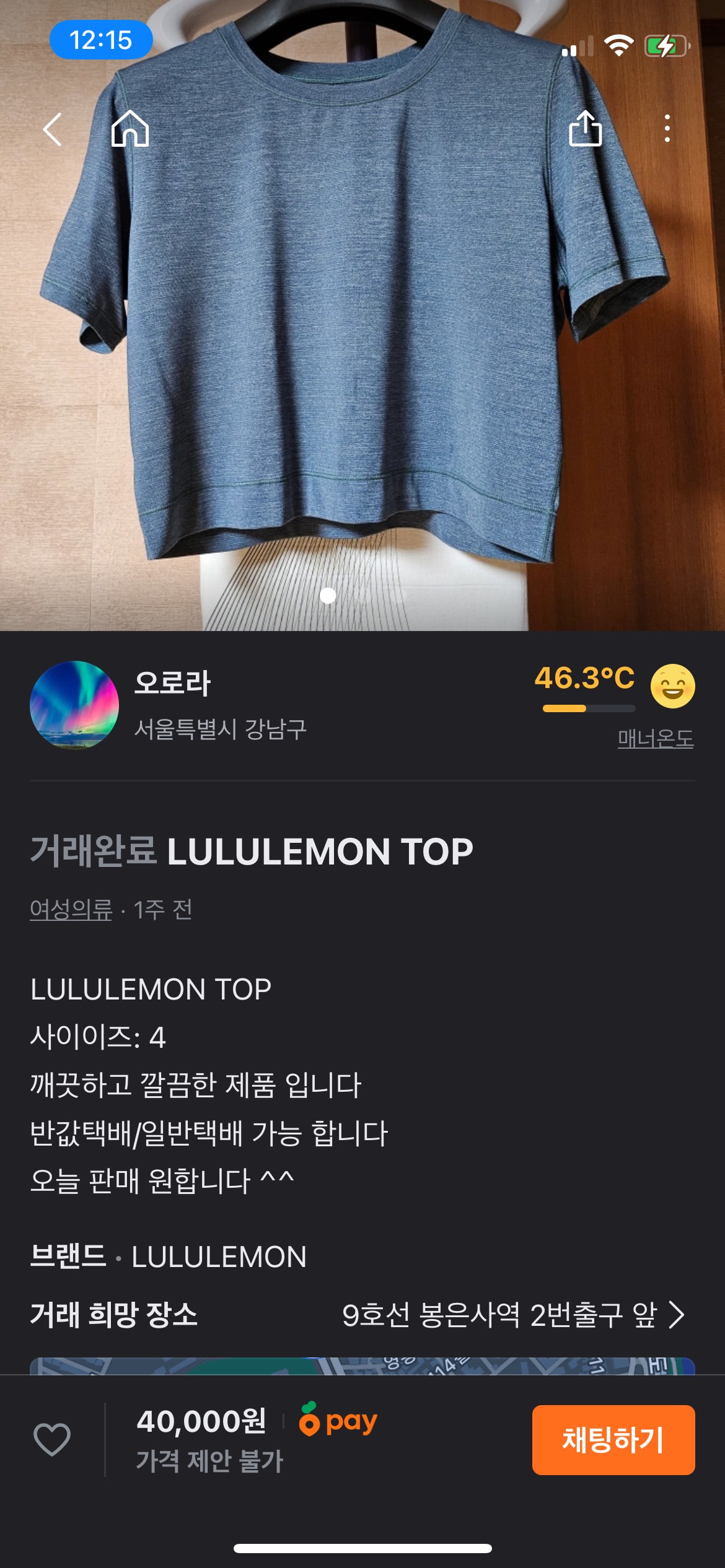725x1568 pixels.
Task: Open seller 오로라's profile
Action: pyautogui.click(x=74, y=705)
